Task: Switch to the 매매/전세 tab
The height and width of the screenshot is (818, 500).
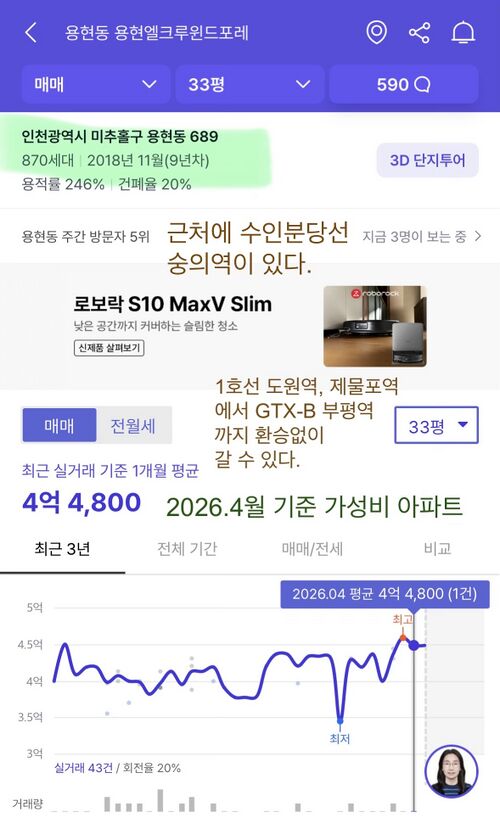Action: tap(312, 549)
